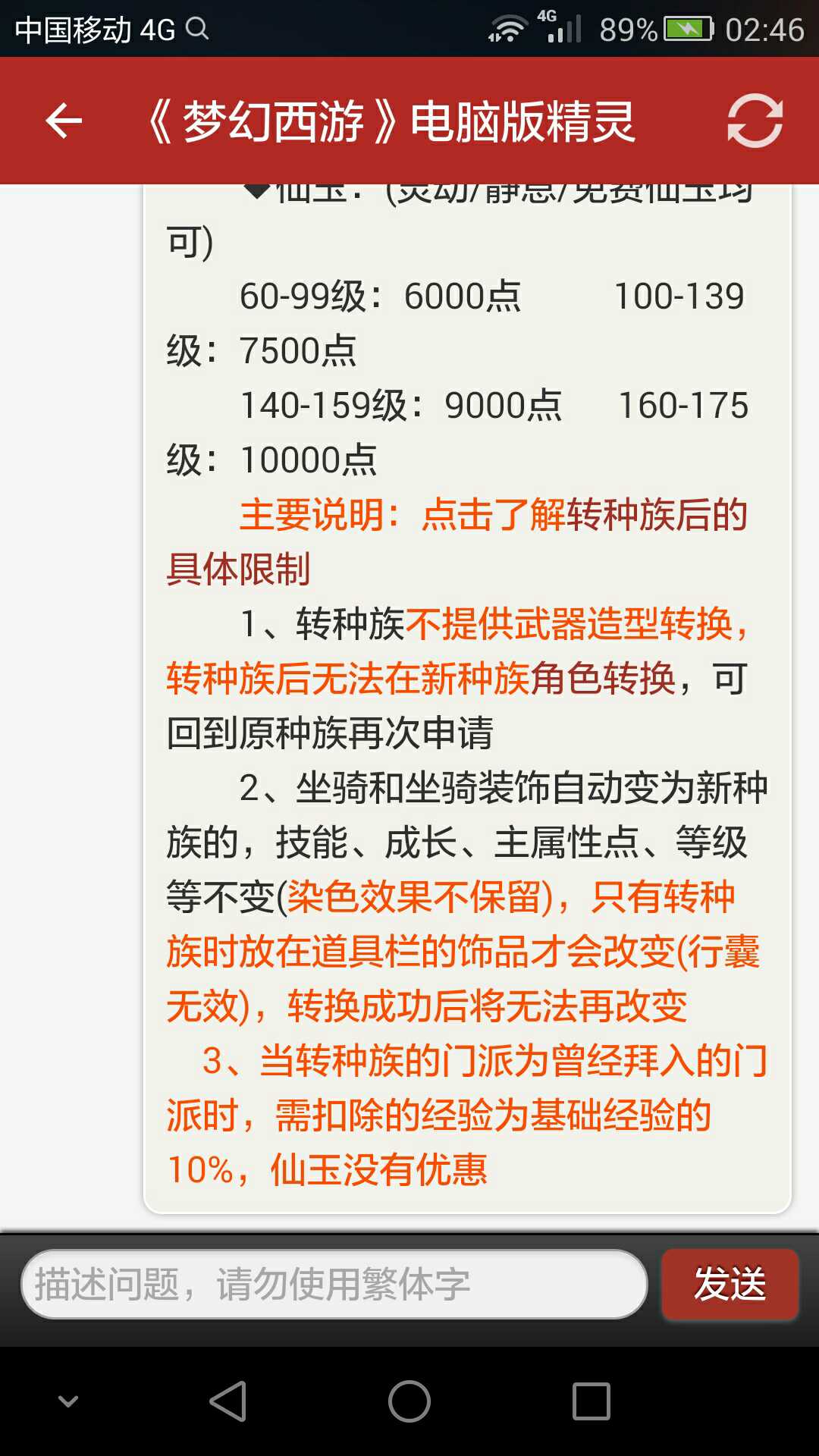This screenshot has width=819, height=1456.
Task: Refresh the chat with the circular arrows icon
Action: [x=755, y=121]
